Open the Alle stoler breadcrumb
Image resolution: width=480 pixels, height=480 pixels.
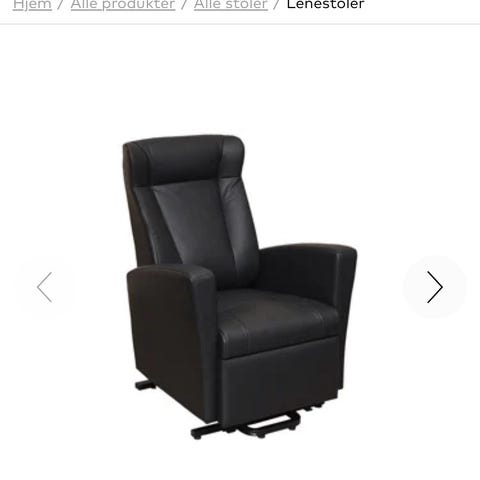231,5
